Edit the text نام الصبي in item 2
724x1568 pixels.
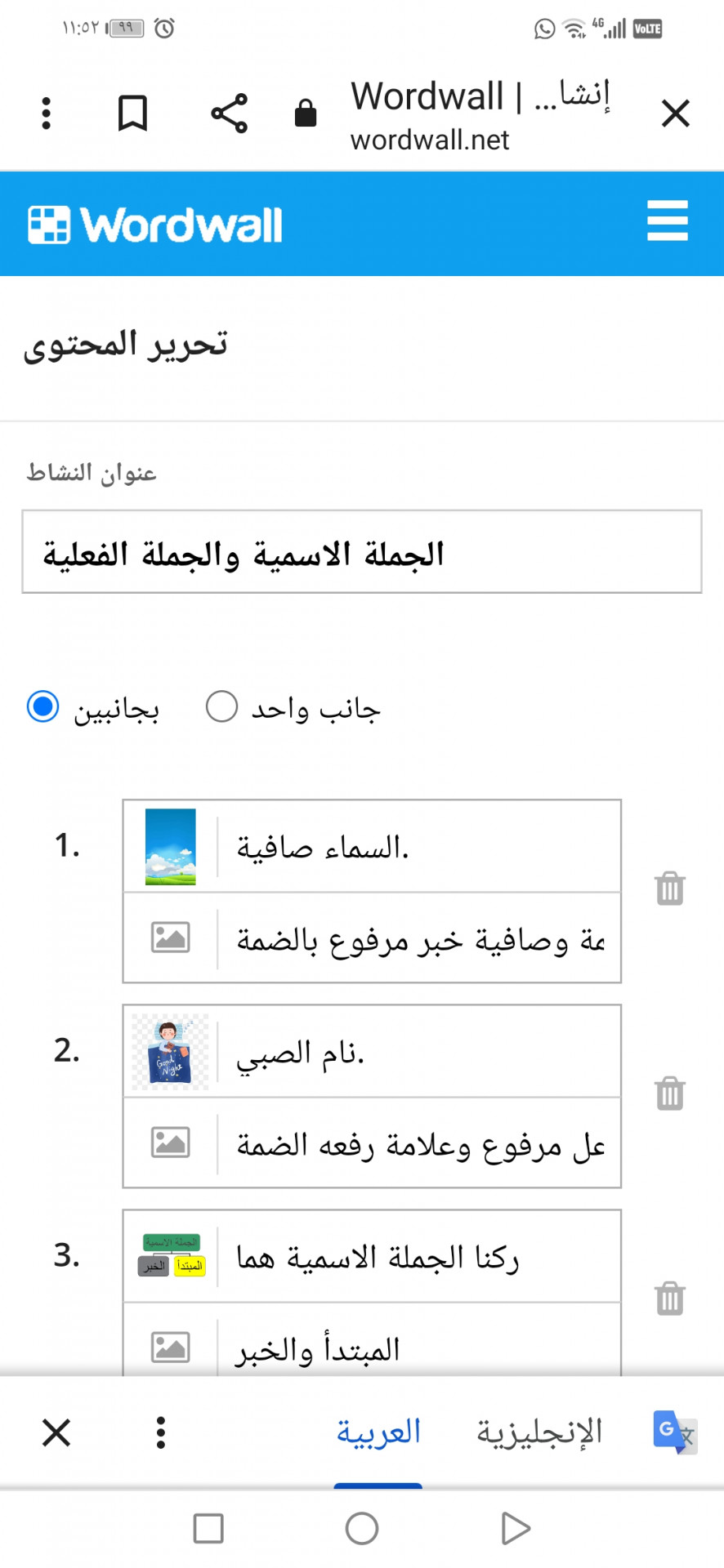pyautogui.click(x=417, y=1052)
